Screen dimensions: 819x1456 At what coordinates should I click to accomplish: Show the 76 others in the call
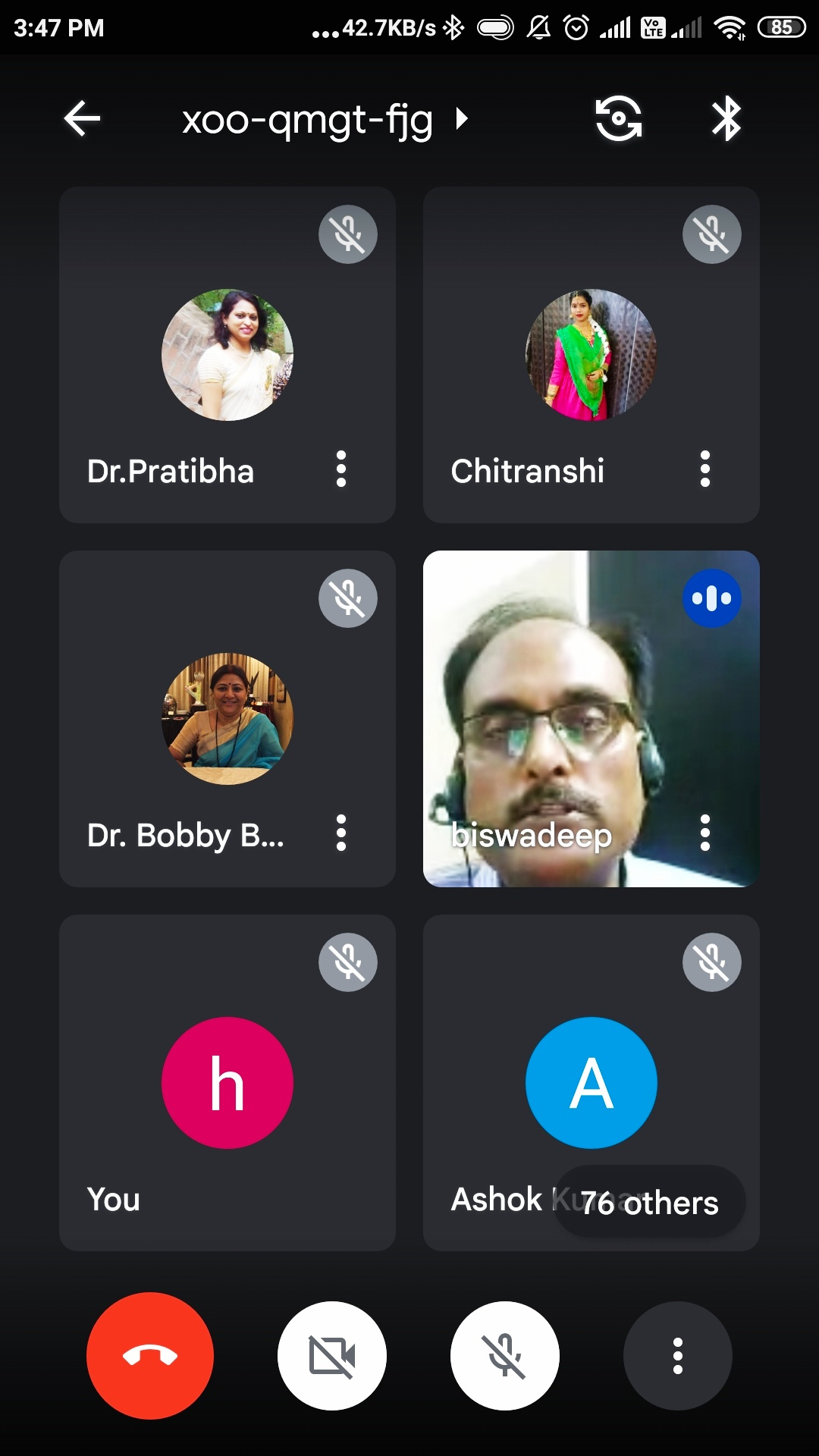tap(650, 1203)
